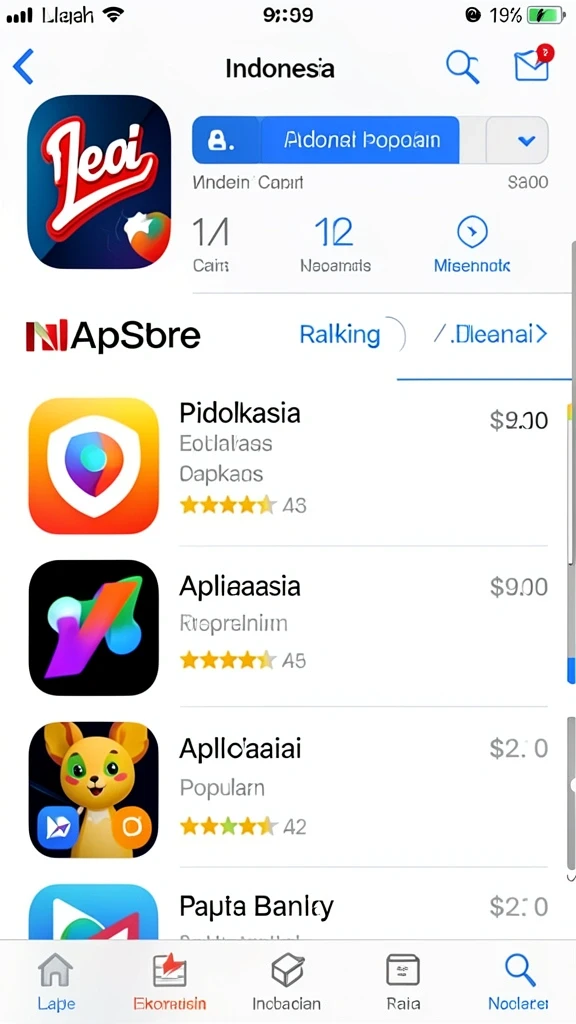Switch to the Lape home tab
The height and width of the screenshot is (1024, 576).
coord(56,981)
